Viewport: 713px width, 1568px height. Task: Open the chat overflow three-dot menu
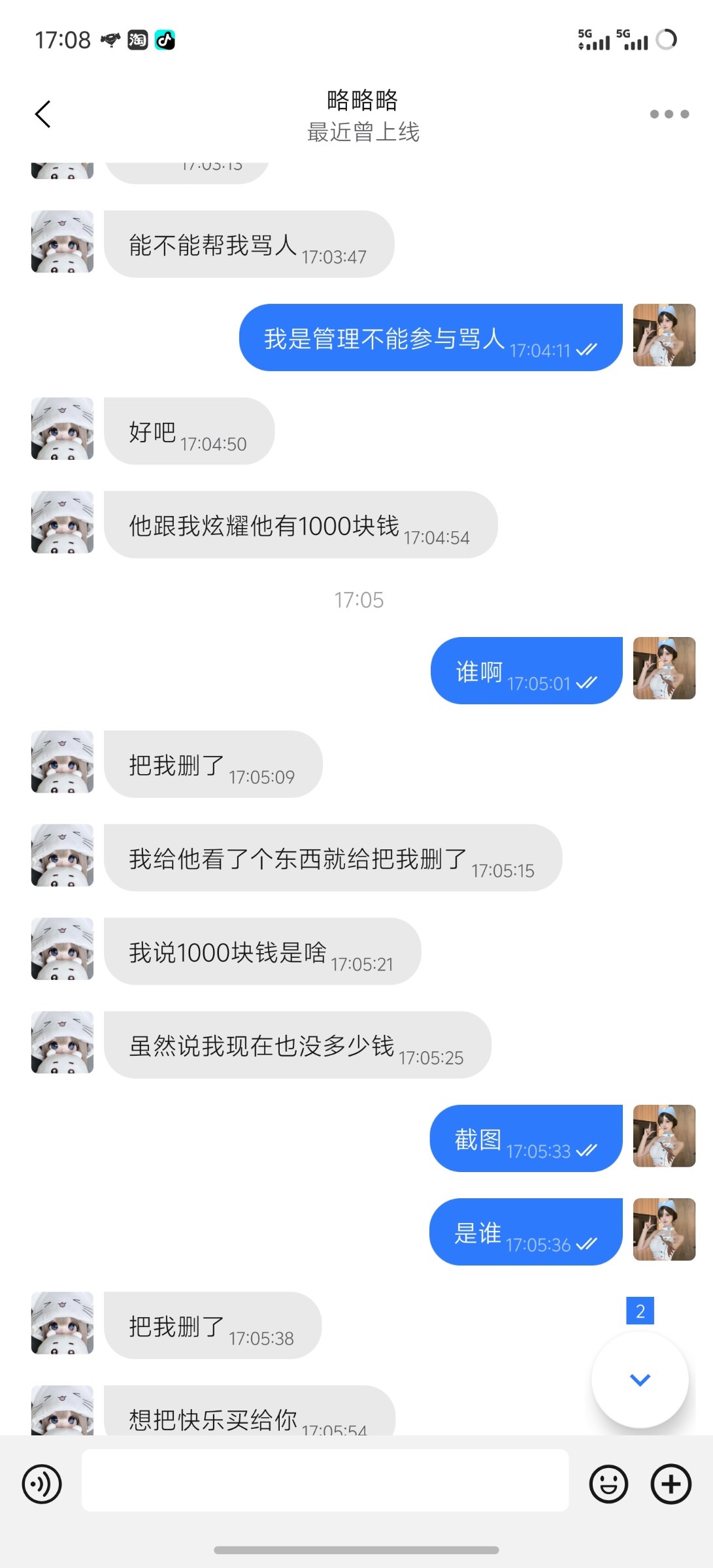[x=668, y=114]
